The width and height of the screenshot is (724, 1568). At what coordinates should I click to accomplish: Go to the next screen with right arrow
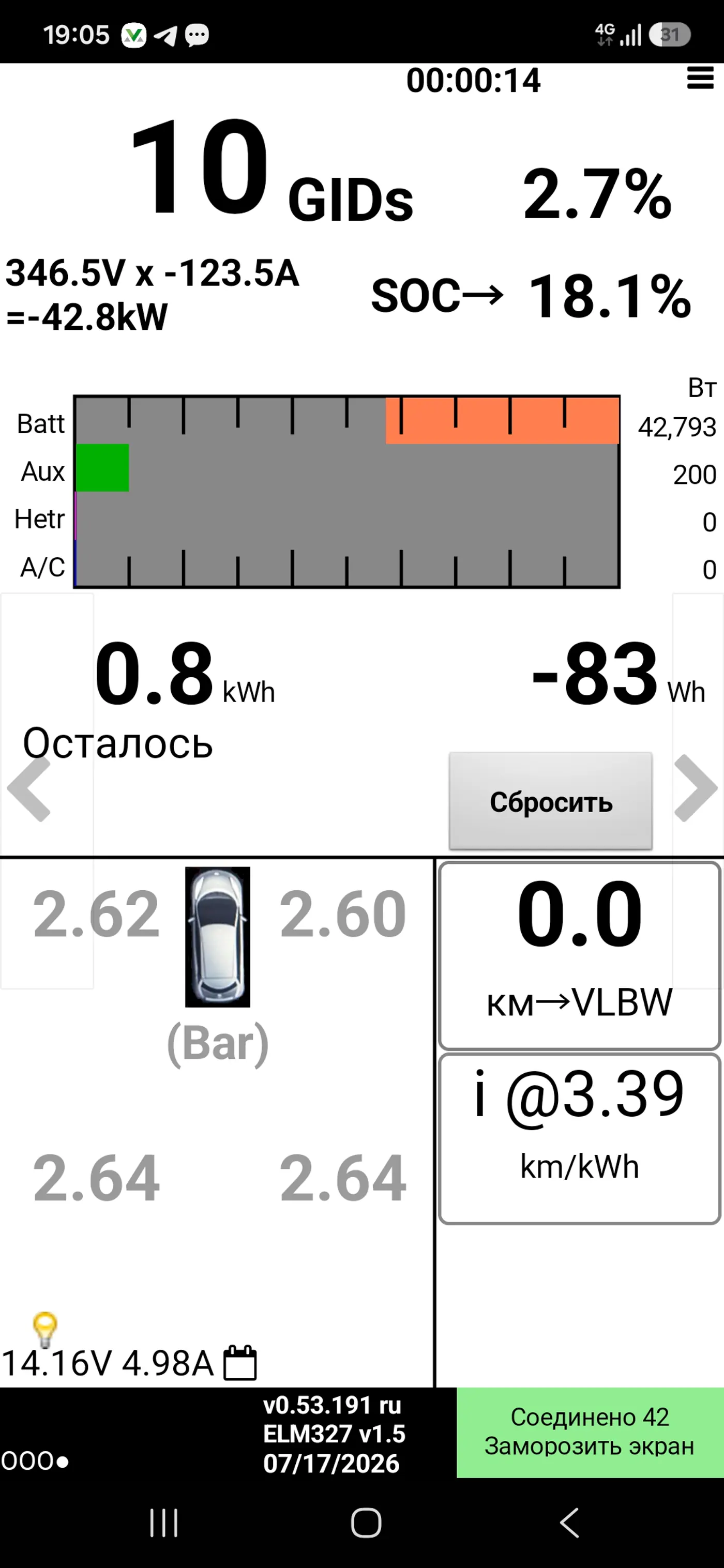tap(696, 788)
